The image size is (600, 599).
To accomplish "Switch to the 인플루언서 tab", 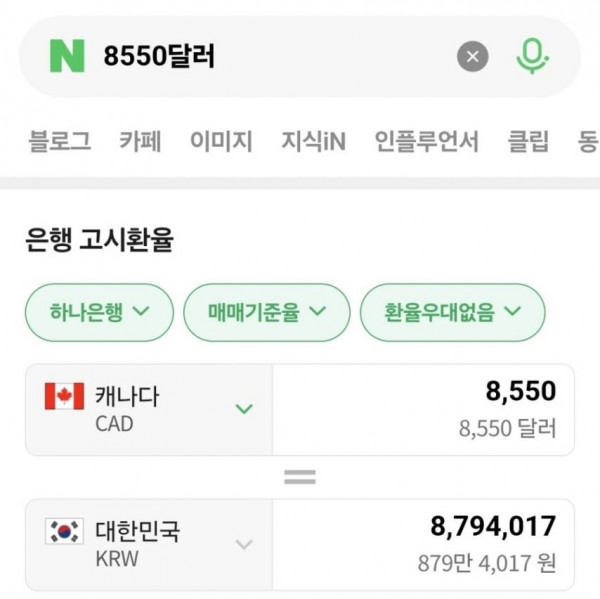I will (x=426, y=141).
